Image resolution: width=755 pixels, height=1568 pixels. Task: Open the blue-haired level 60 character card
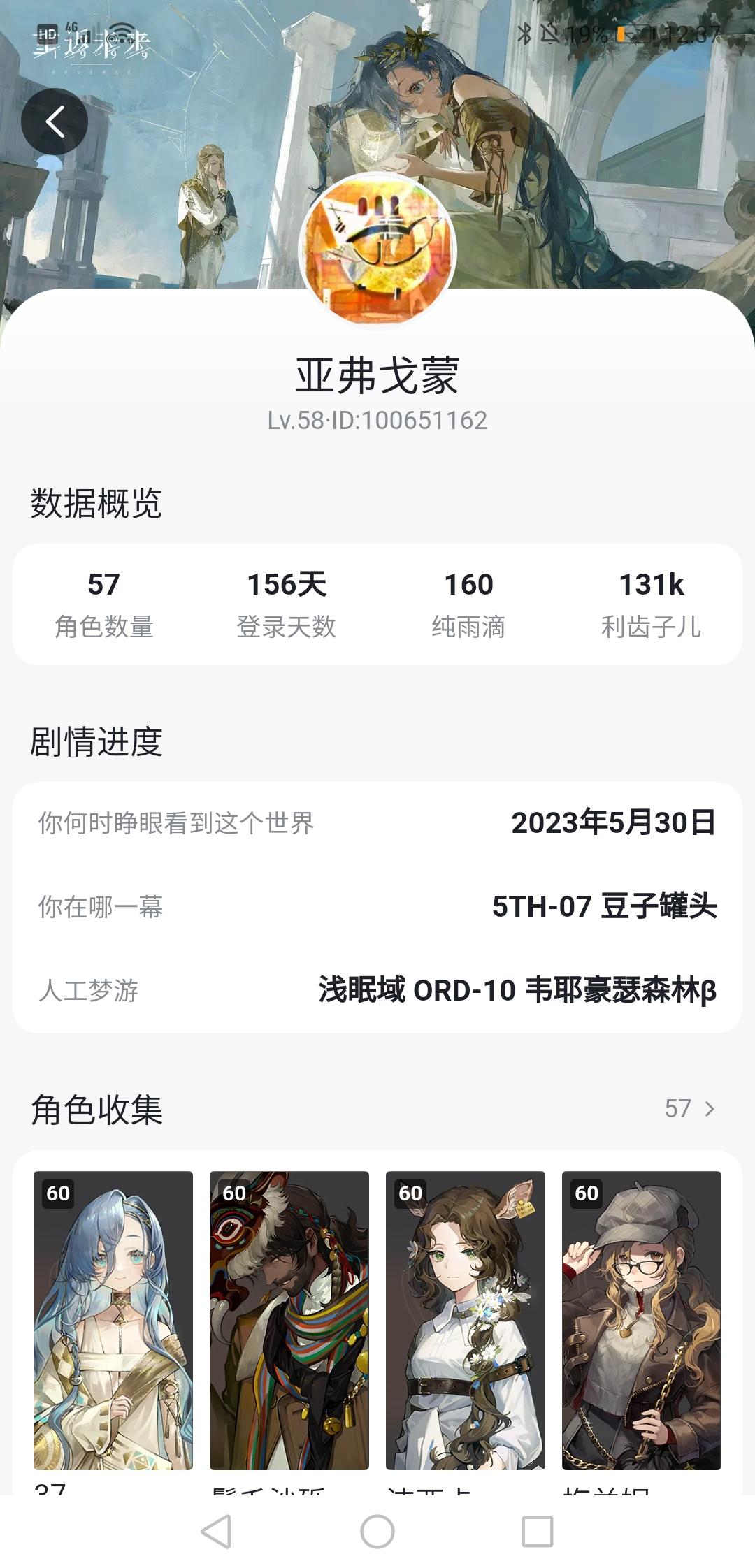(113, 1319)
